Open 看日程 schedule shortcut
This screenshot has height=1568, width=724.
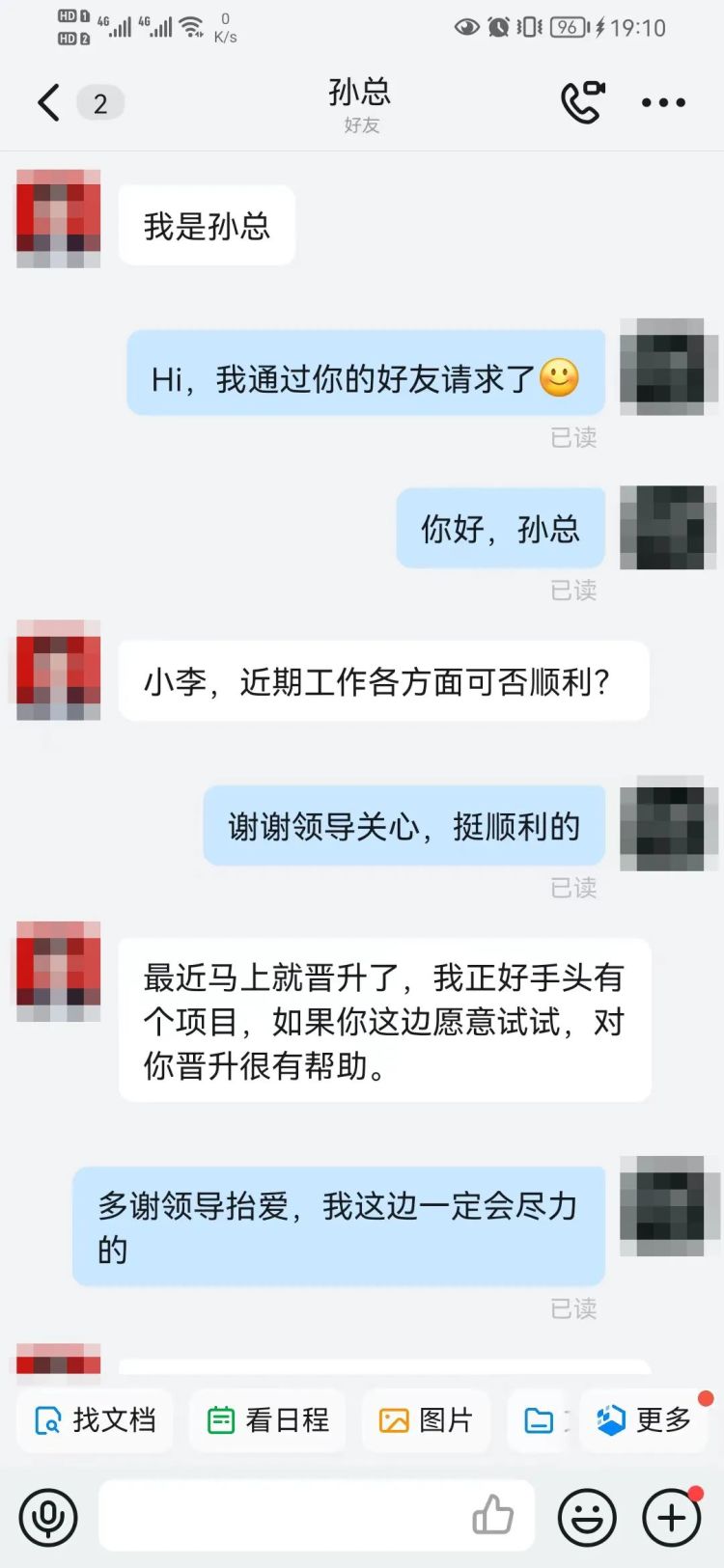(267, 1419)
